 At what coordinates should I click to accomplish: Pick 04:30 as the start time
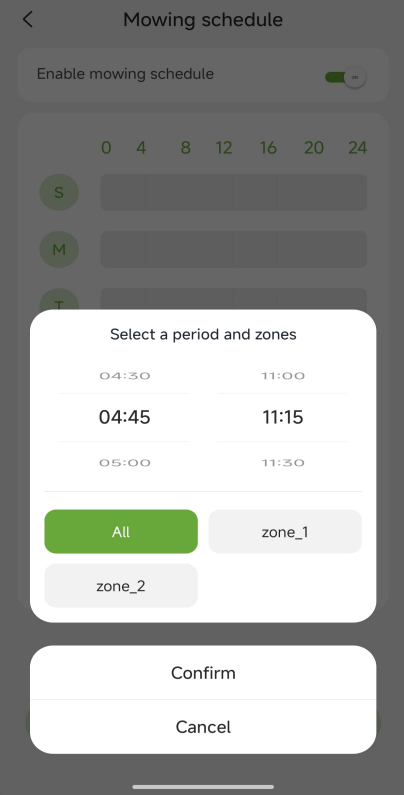(x=125, y=376)
